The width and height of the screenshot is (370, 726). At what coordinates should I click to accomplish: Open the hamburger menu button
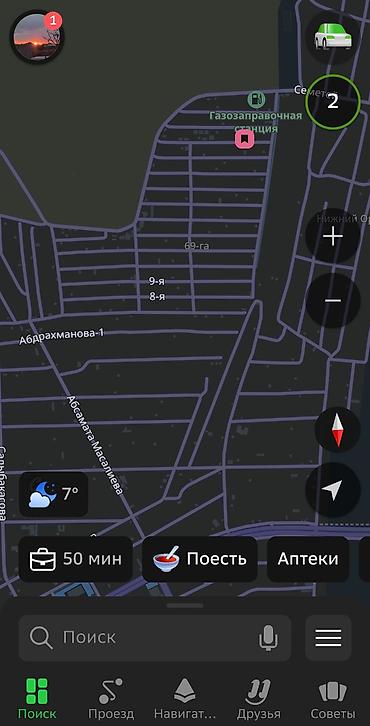[328, 638]
